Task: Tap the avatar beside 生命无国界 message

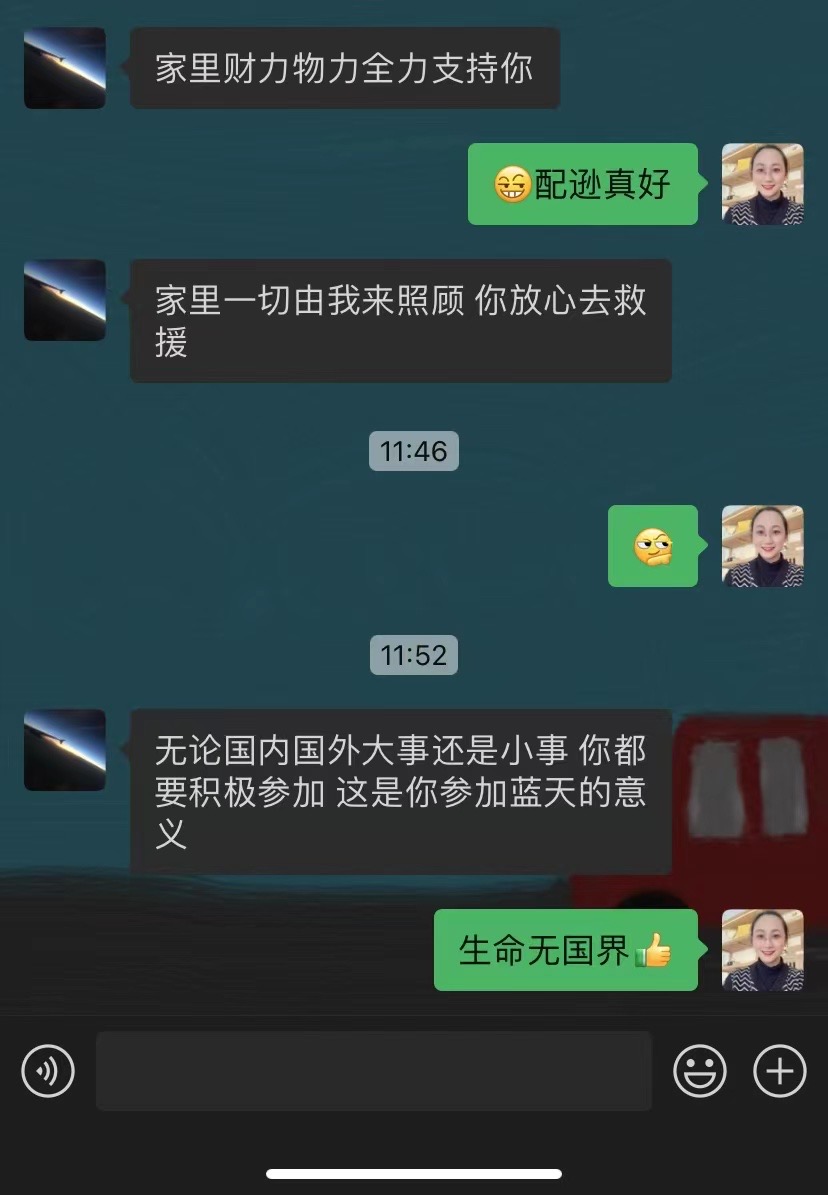Action: [762, 952]
